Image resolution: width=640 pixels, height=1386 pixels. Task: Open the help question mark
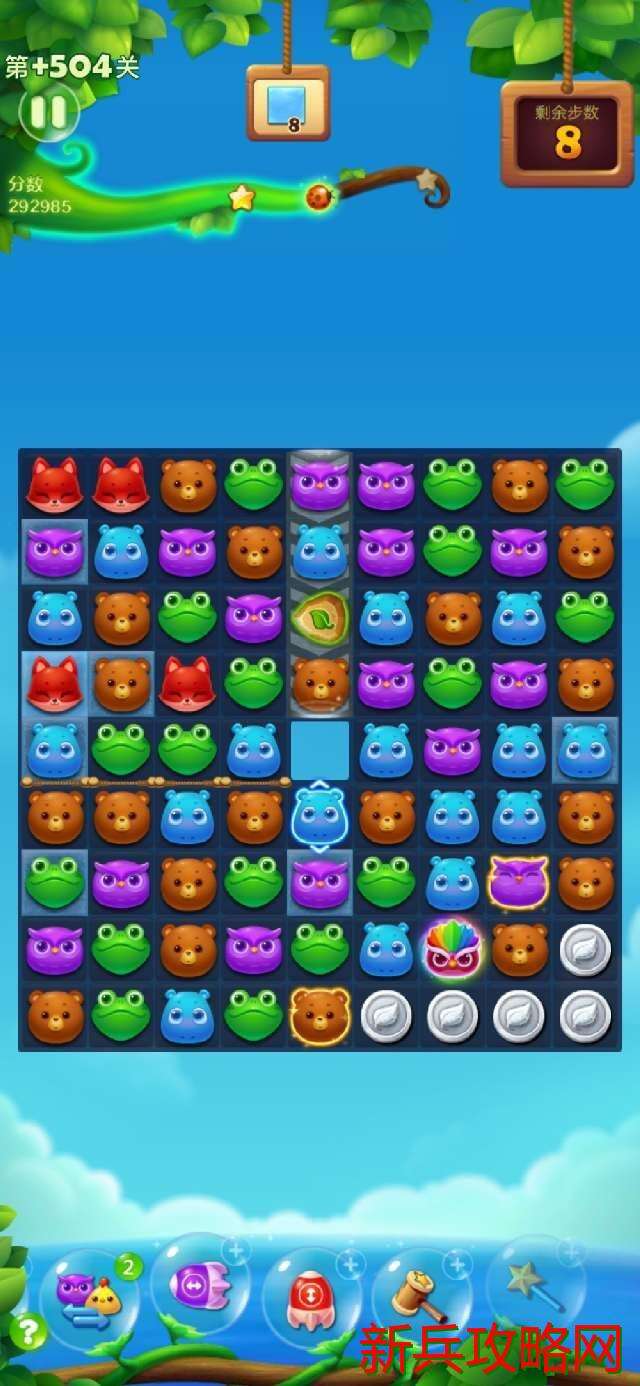tap(29, 1331)
